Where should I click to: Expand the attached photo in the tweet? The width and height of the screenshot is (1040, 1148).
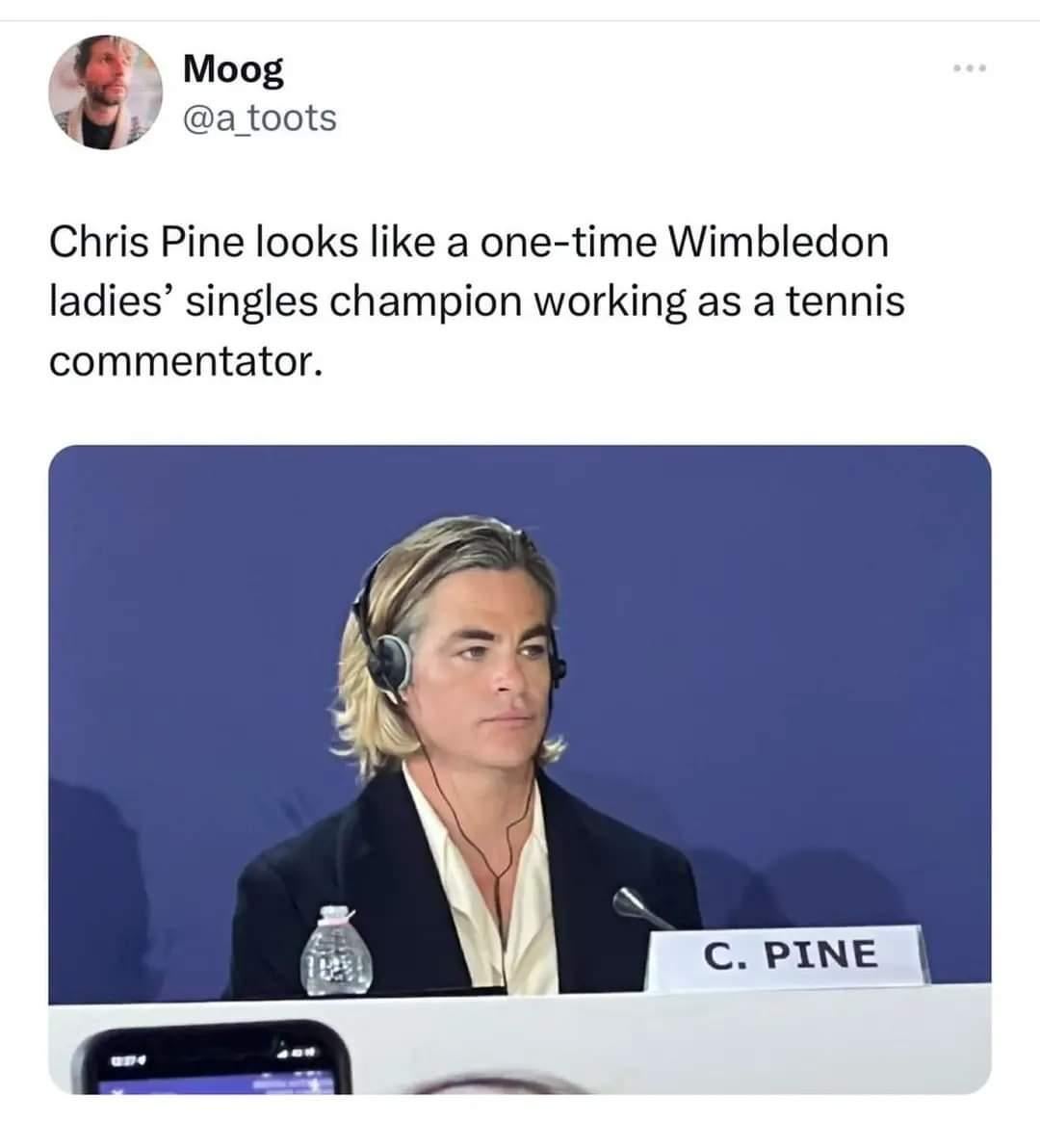coord(519,769)
